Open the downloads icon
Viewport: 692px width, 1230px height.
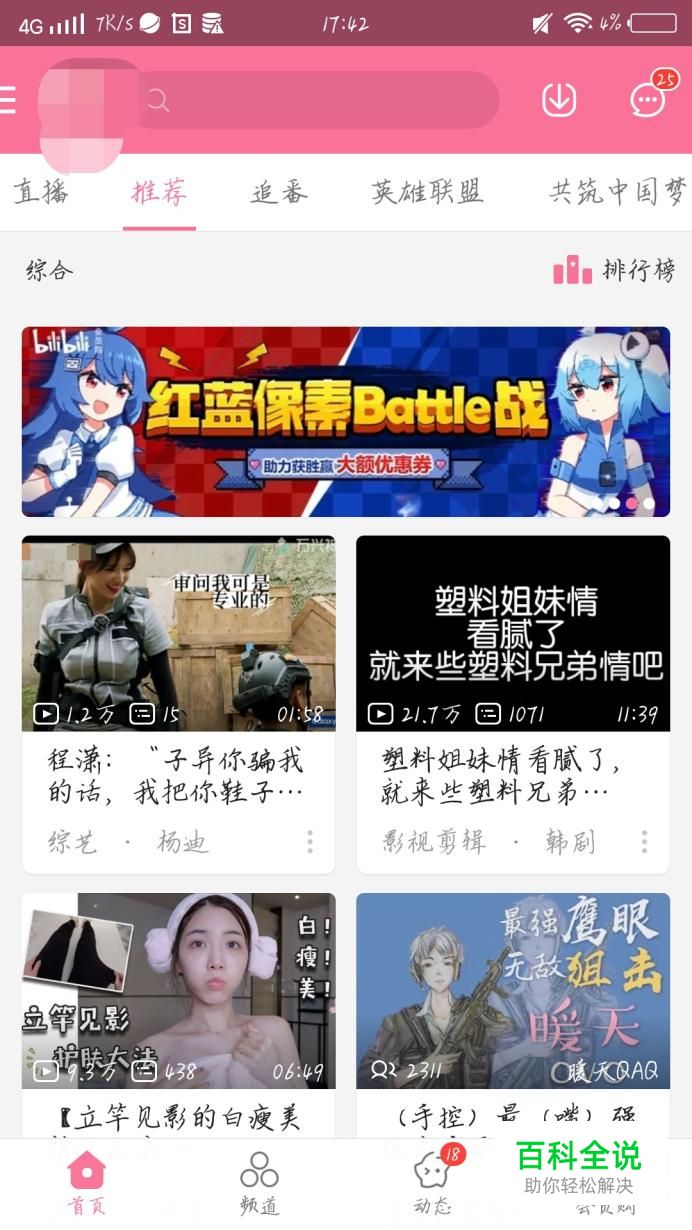(x=559, y=100)
